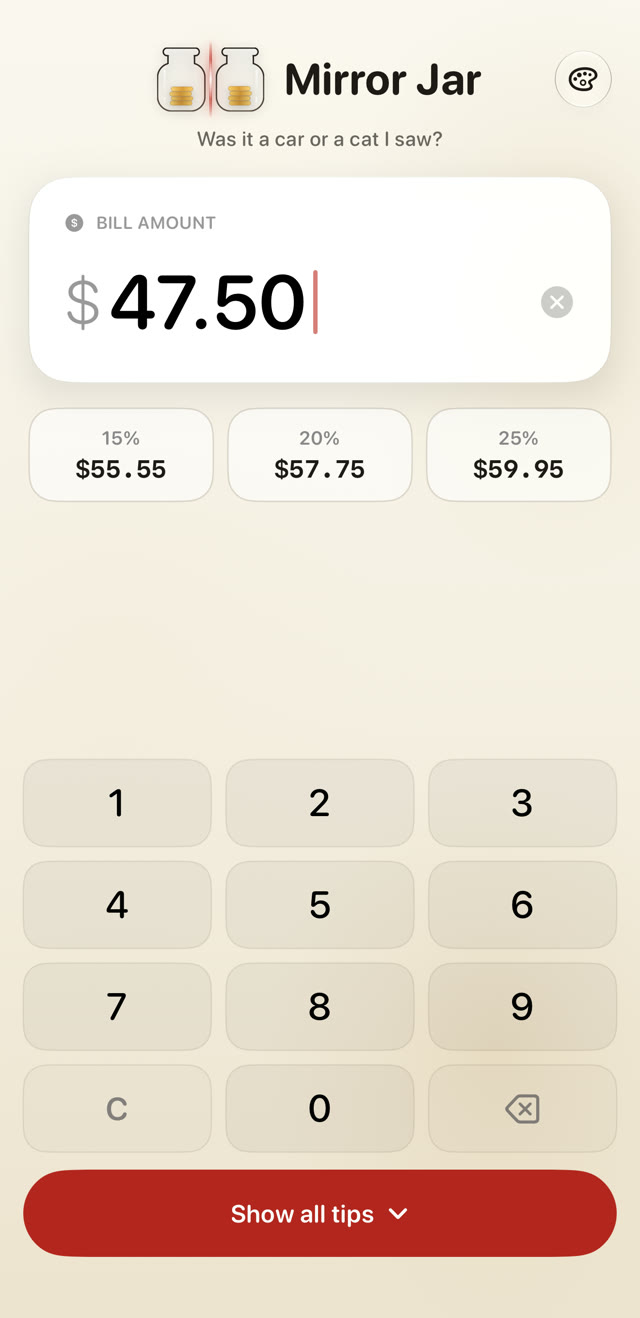Pick the 25% tip option
This screenshot has width=640, height=1318.
[518, 455]
